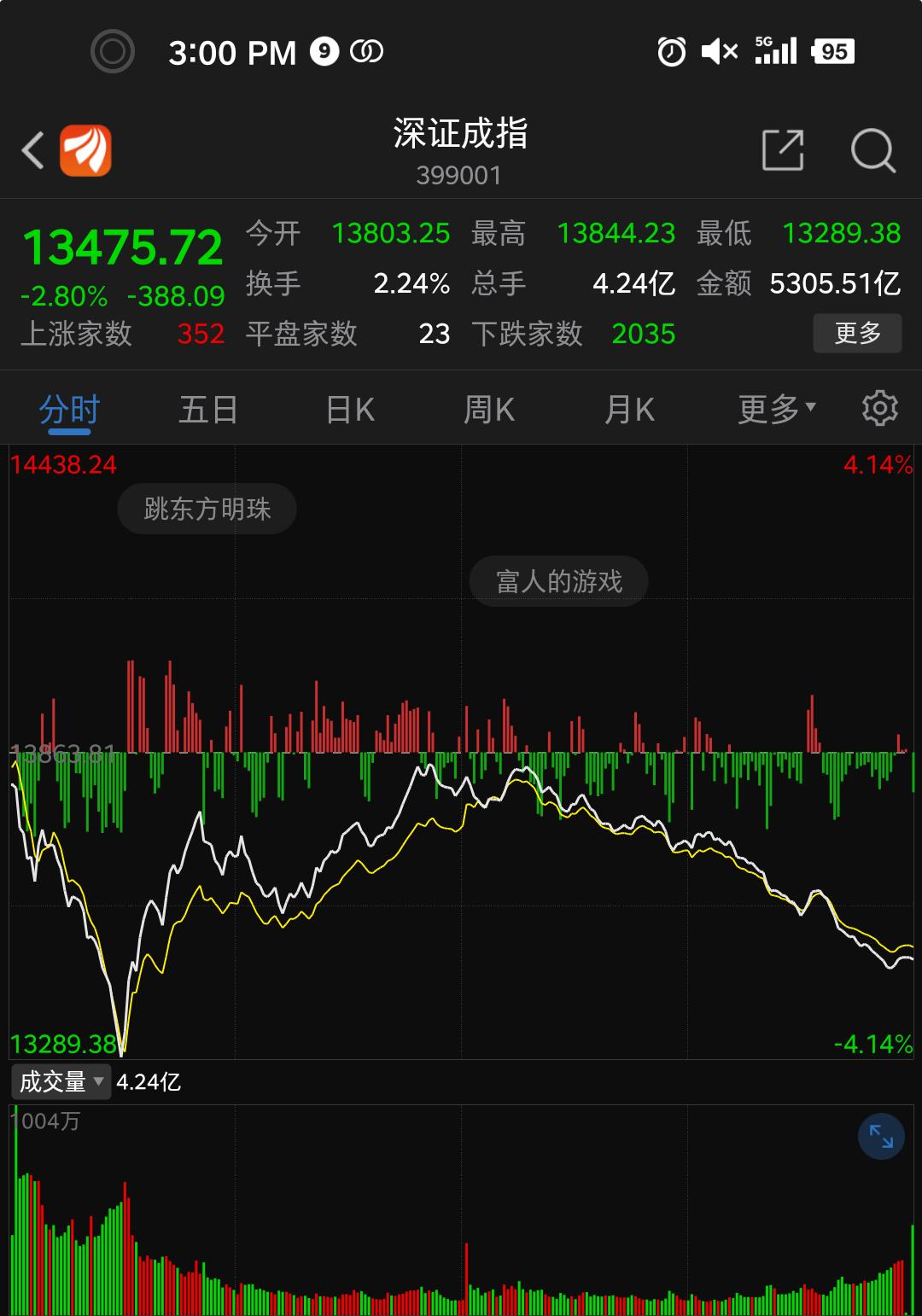Image resolution: width=922 pixels, height=1316 pixels.
Task: Tap the alarm clock status icon
Action: click(670, 51)
